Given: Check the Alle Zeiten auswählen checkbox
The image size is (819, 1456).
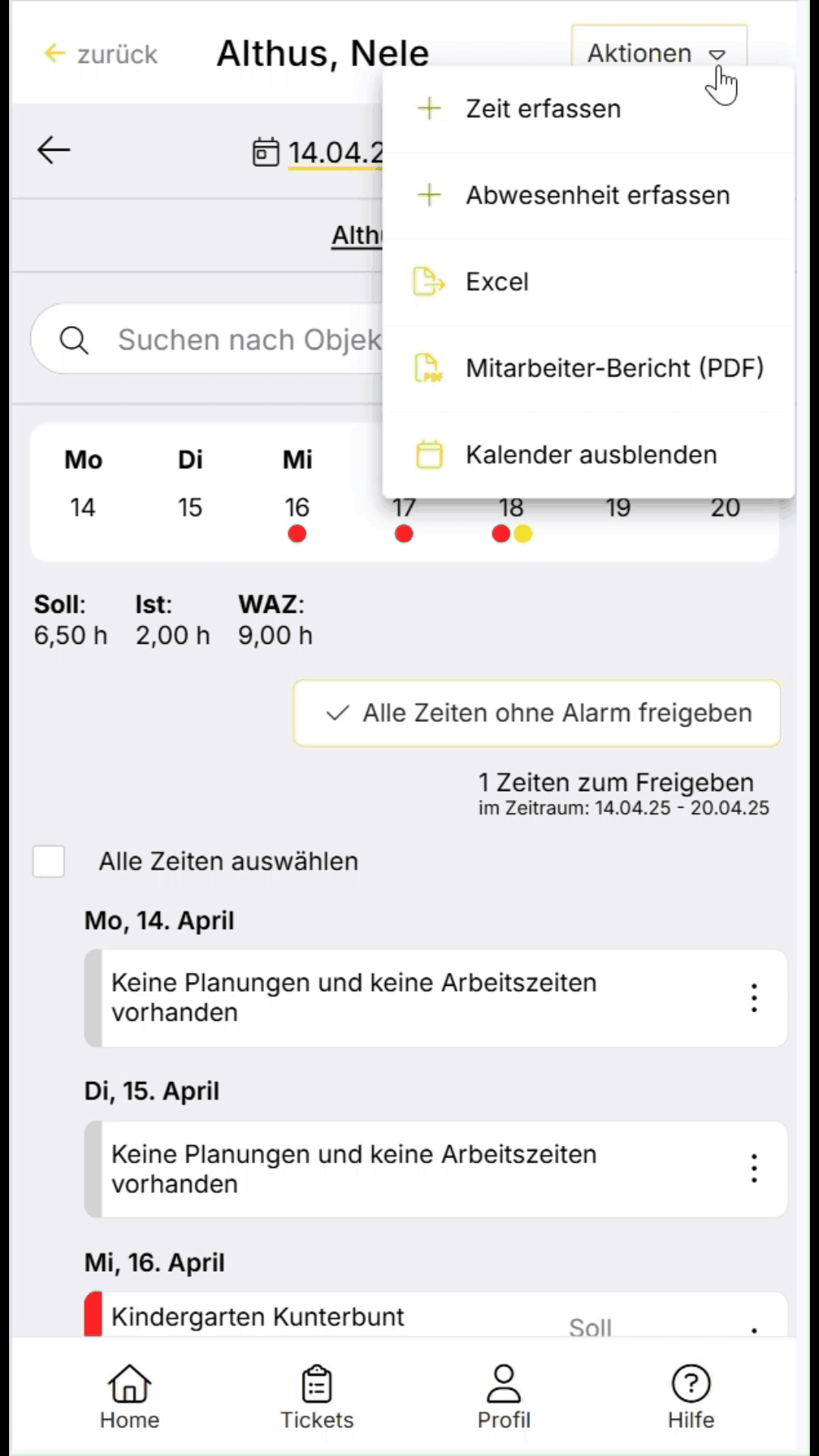Looking at the screenshot, I should click(49, 861).
